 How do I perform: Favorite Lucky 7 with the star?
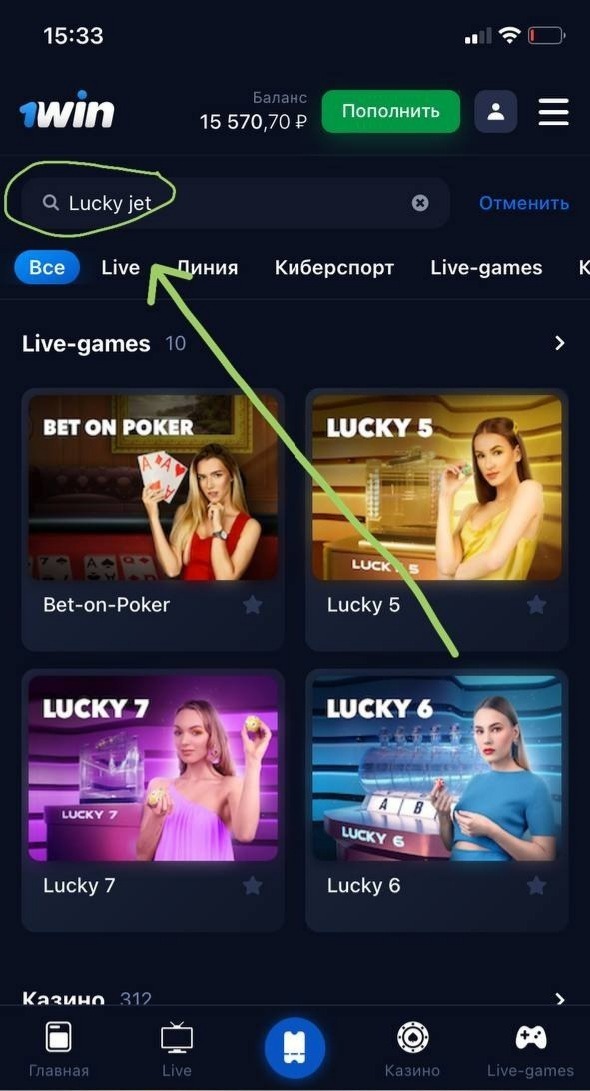pyautogui.click(x=253, y=885)
